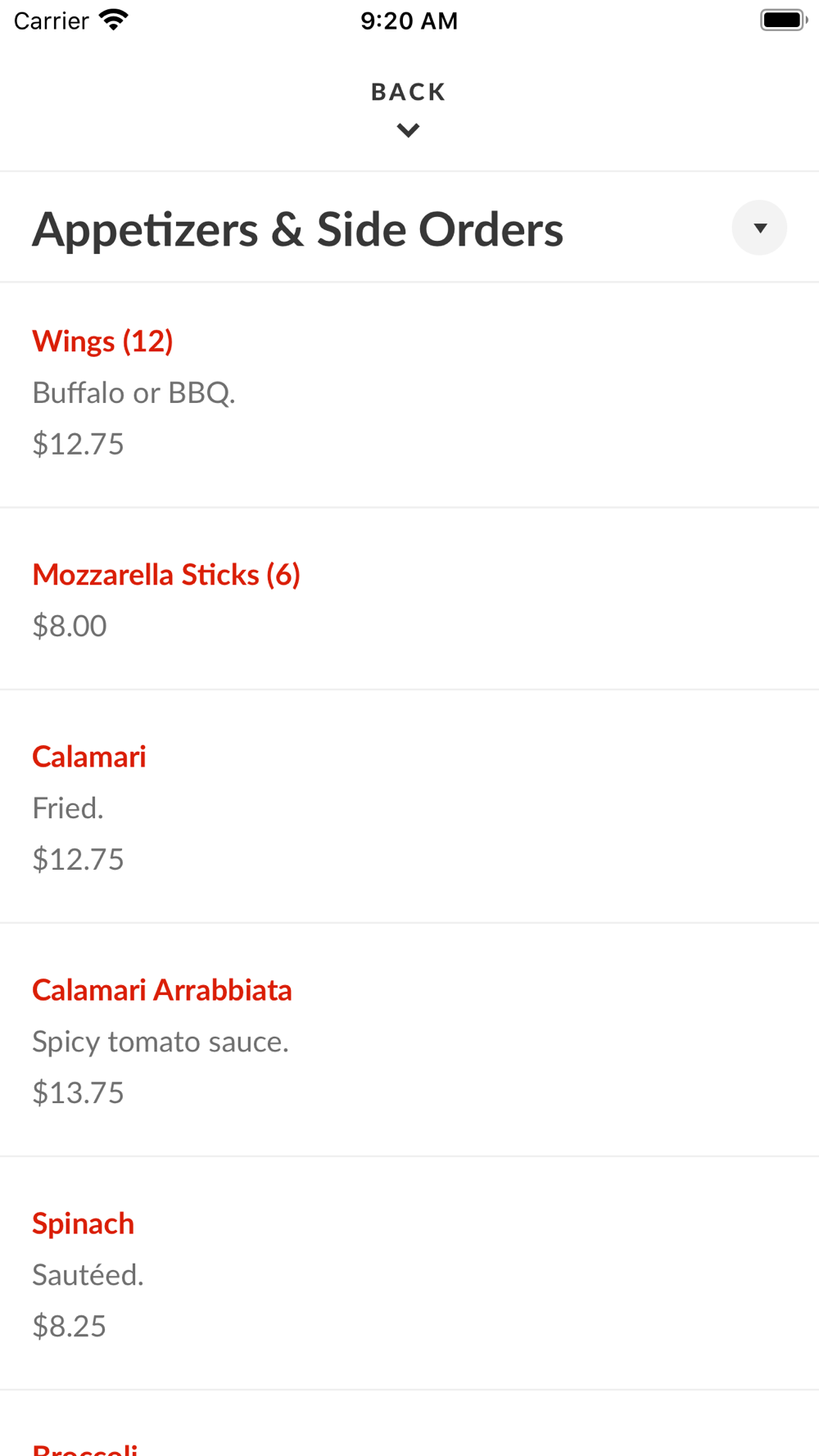Image resolution: width=819 pixels, height=1456 pixels.
Task: Open Mozzarella Sticks (6) item
Action: pyautogui.click(x=409, y=599)
